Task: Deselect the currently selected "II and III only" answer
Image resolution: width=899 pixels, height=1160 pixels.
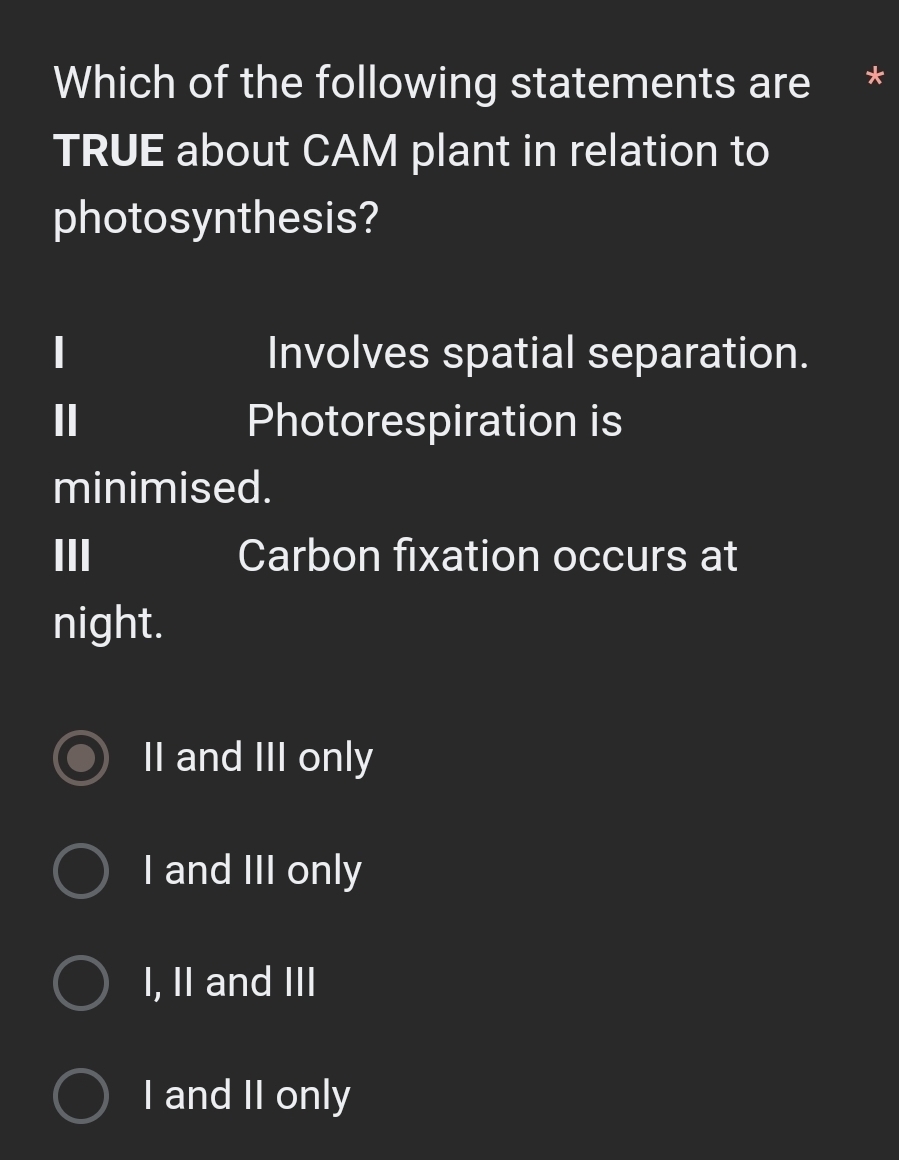Action: [x=79, y=758]
